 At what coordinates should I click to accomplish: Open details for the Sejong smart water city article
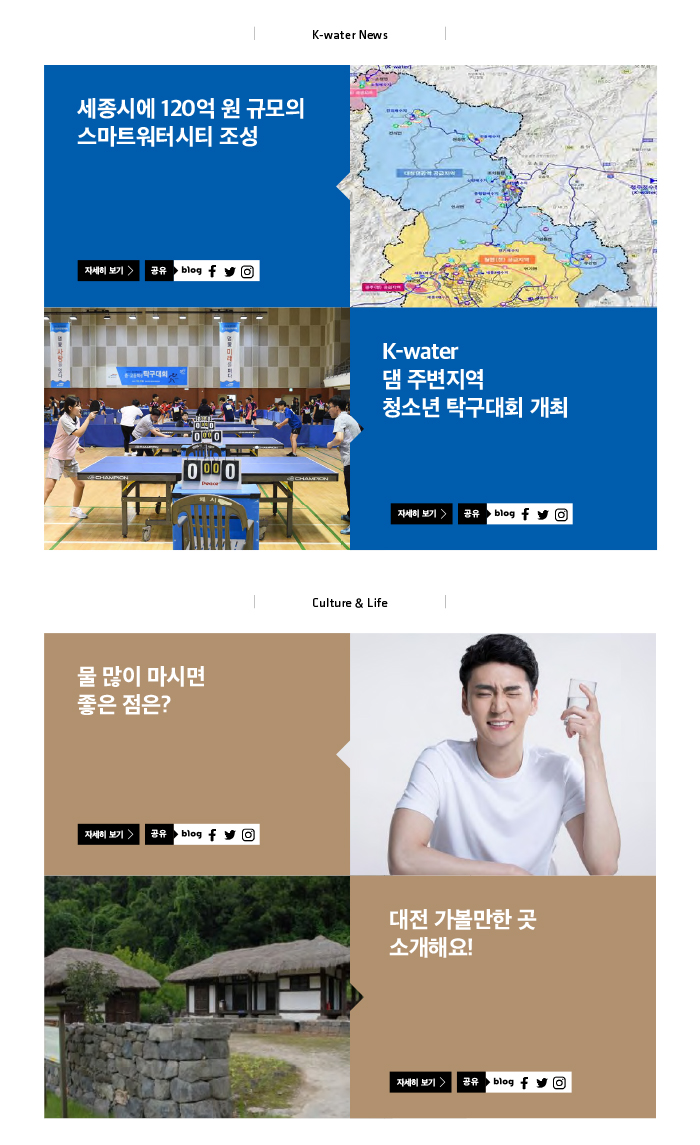(x=108, y=271)
